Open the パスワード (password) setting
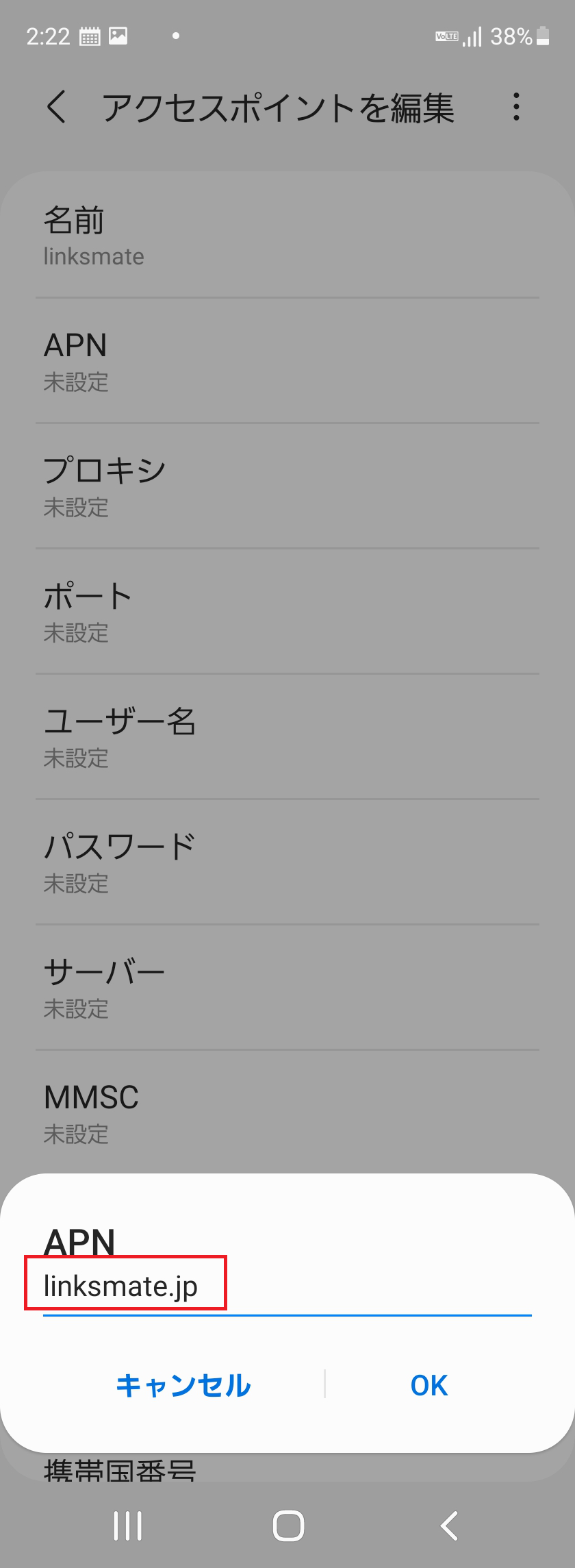 point(287,862)
